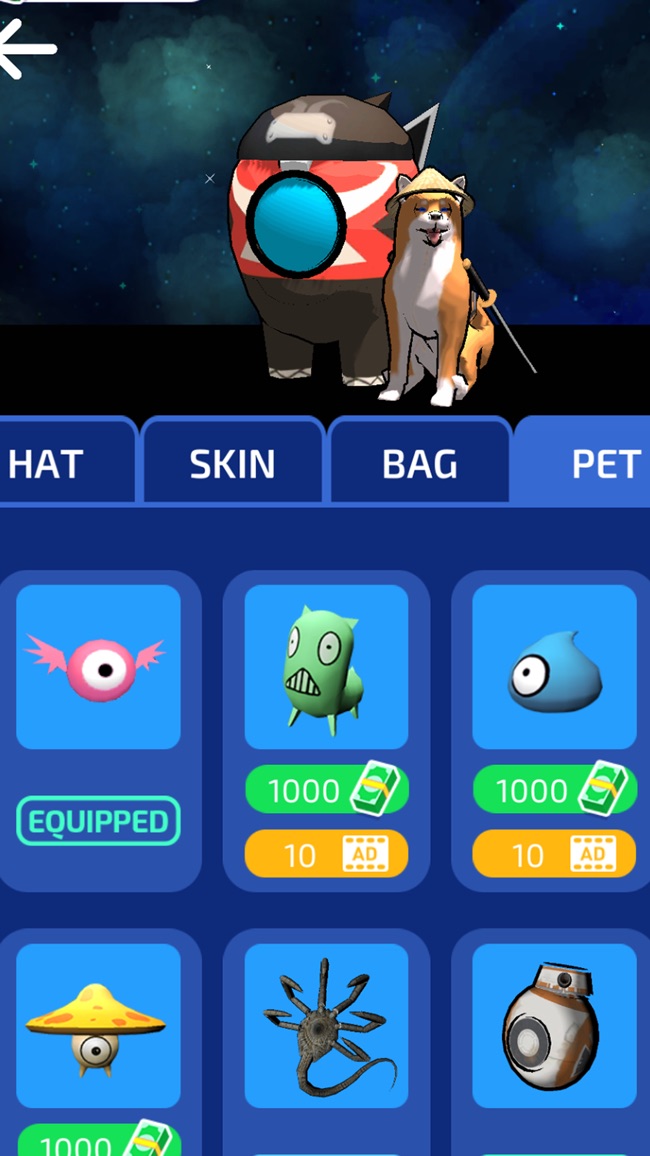Unlock the blue slime with 10 ads
650x1156 pixels.
[554, 854]
